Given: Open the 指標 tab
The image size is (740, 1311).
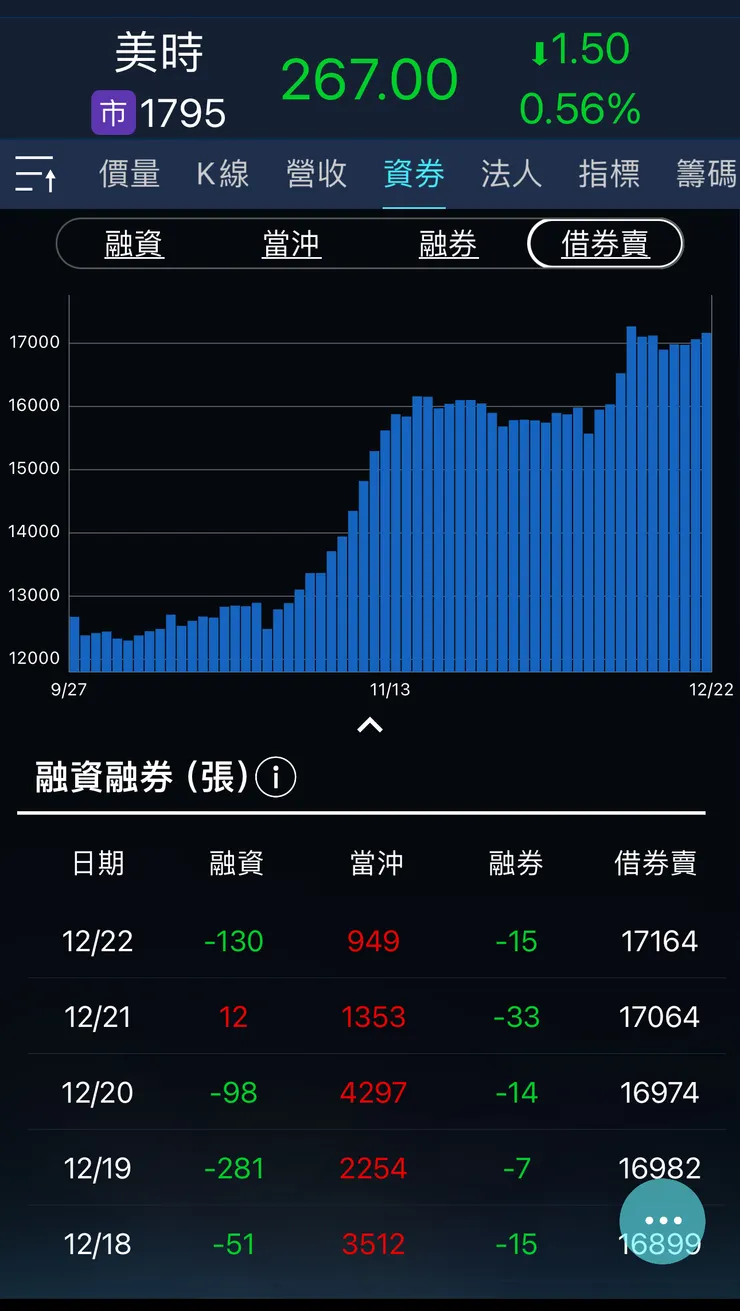Looking at the screenshot, I should click(x=608, y=173).
